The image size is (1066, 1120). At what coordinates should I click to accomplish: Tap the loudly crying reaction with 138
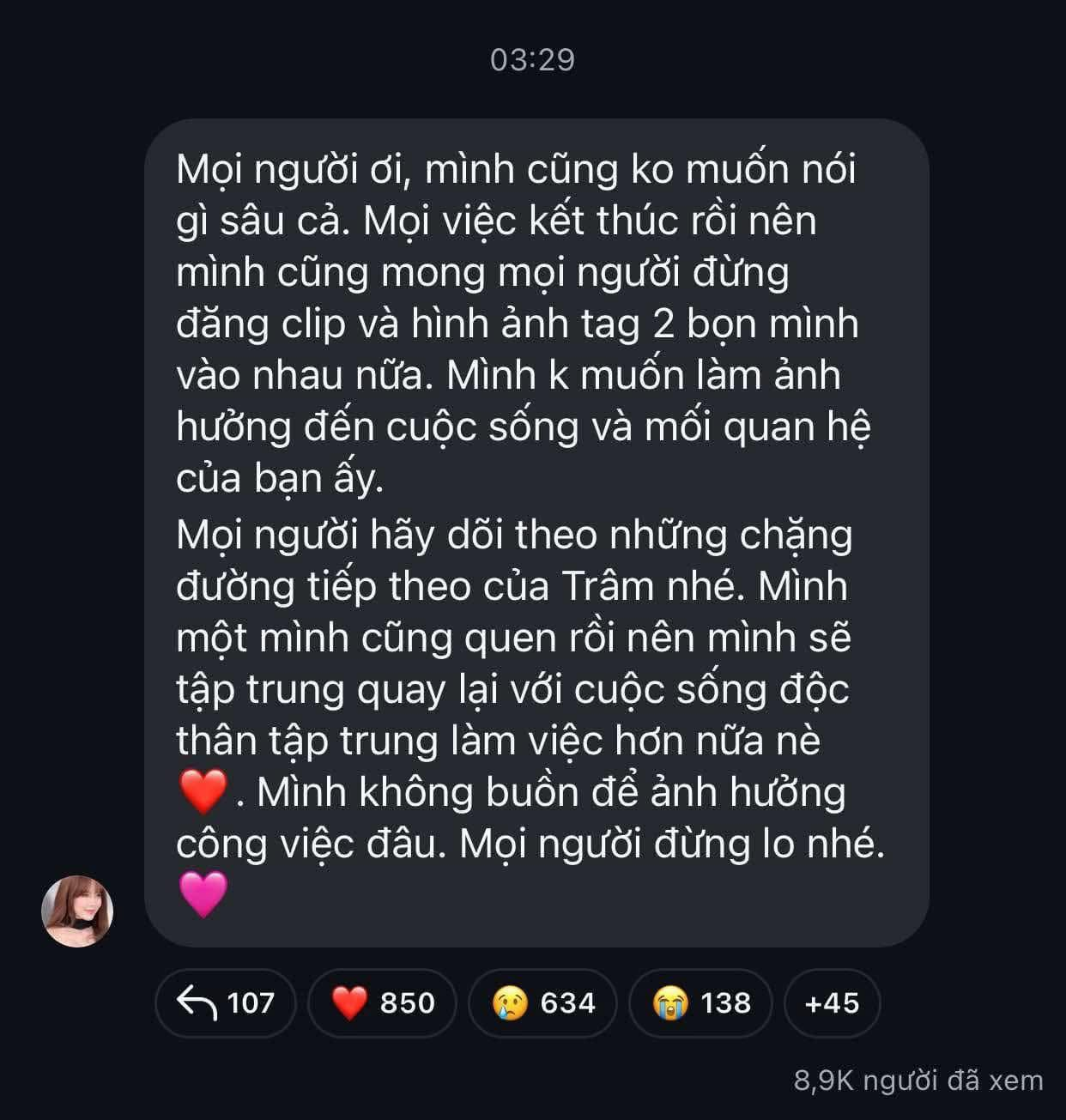701,1002
